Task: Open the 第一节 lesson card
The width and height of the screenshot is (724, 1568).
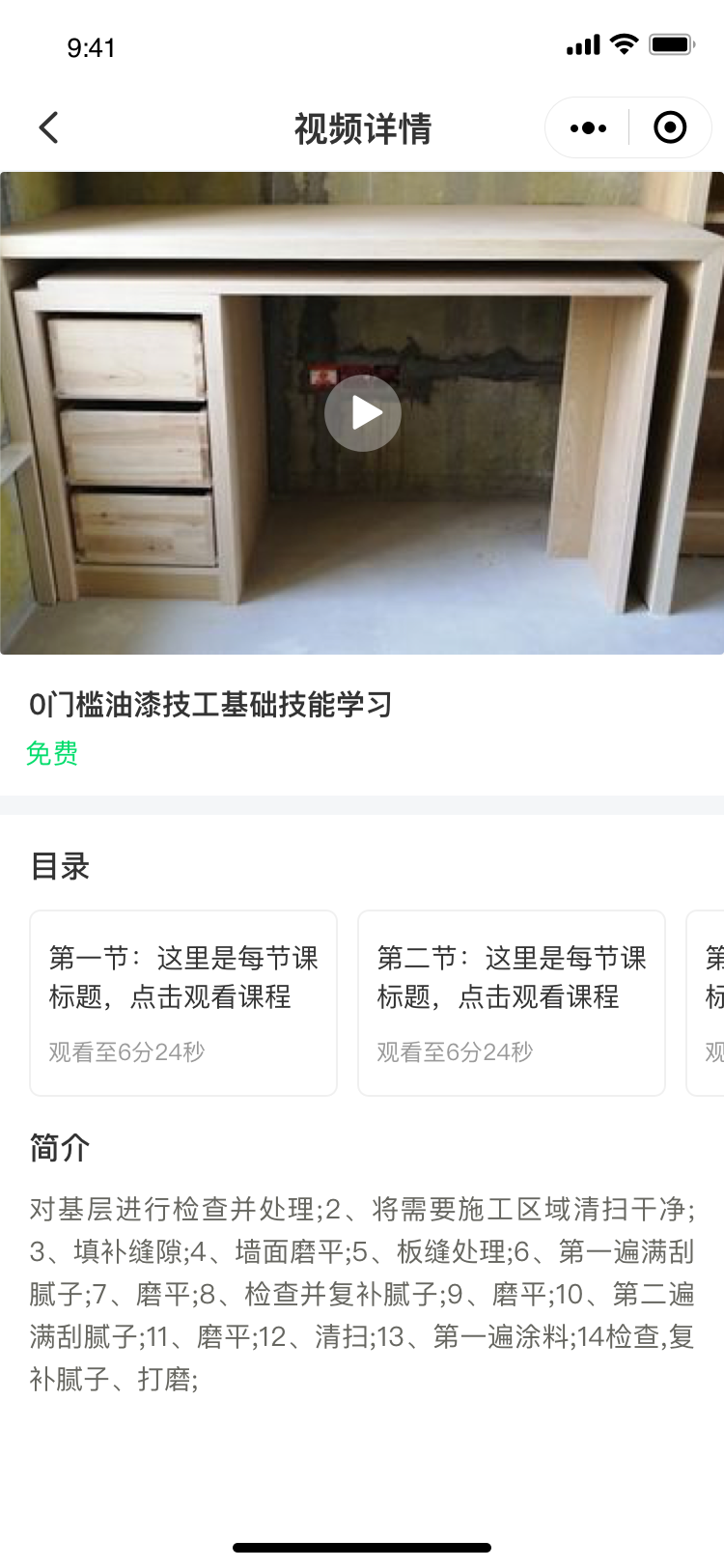Action: click(183, 1003)
